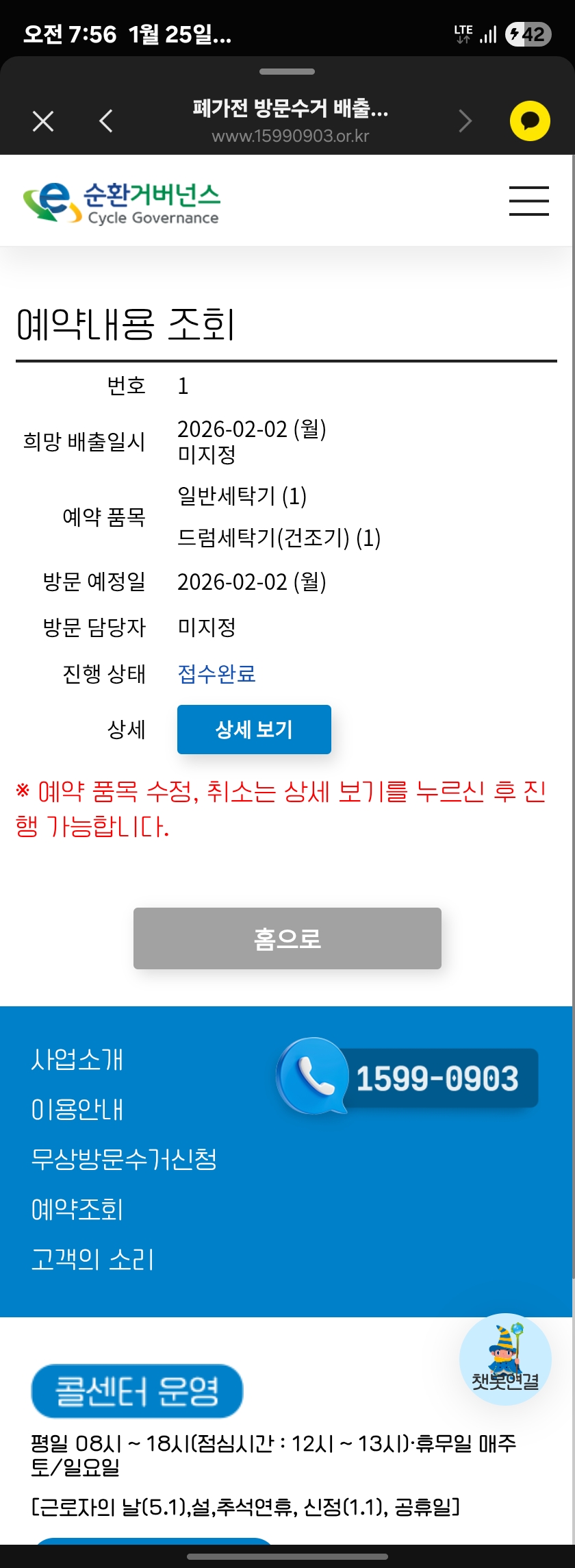This screenshot has width=575, height=1568.
Task: Open the yellow KakaoTalk chat icon
Action: tap(530, 121)
